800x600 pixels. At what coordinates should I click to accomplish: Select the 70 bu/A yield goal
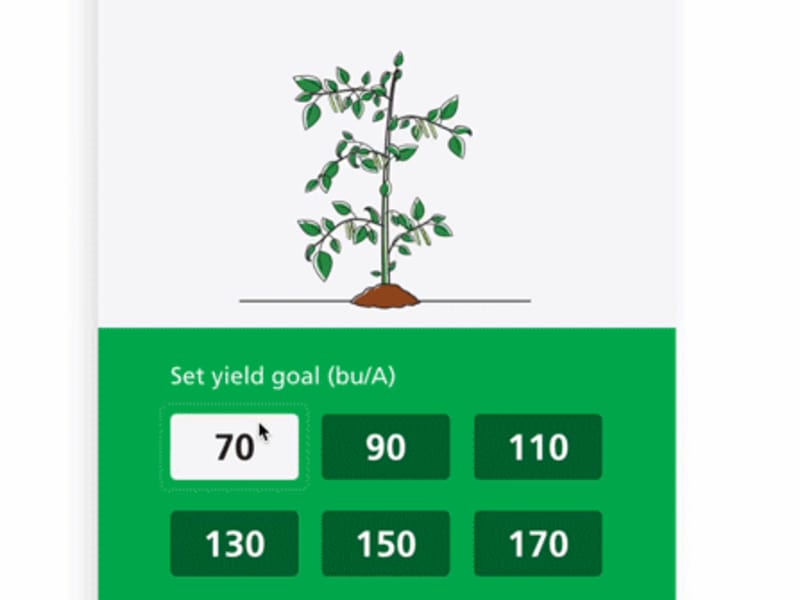point(234,447)
